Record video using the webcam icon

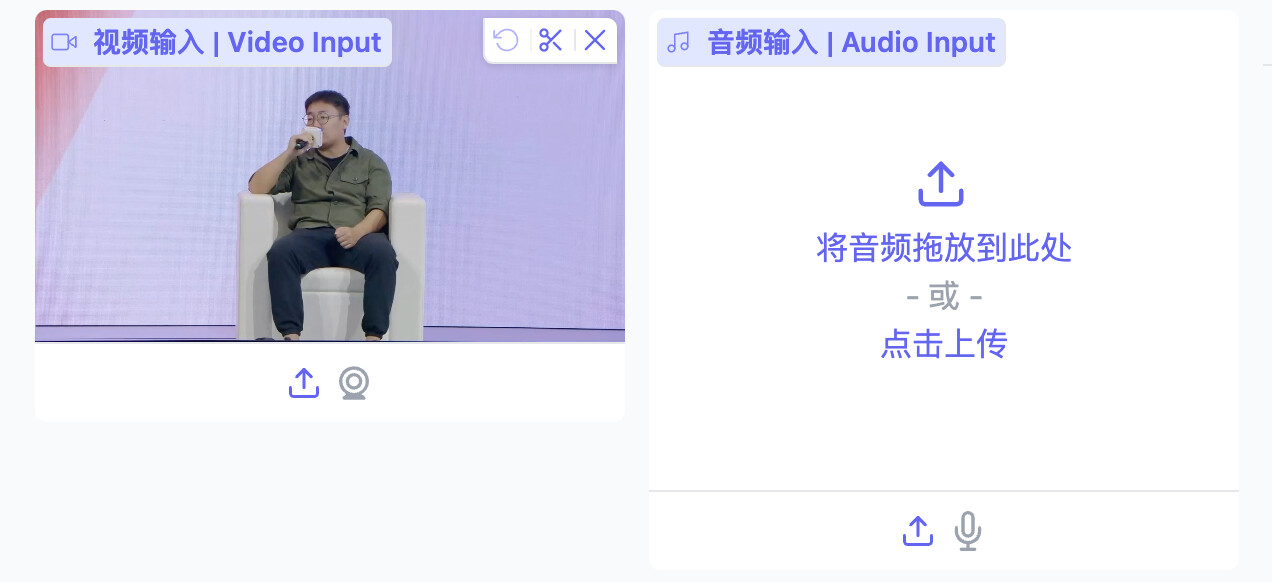pos(354,383)
